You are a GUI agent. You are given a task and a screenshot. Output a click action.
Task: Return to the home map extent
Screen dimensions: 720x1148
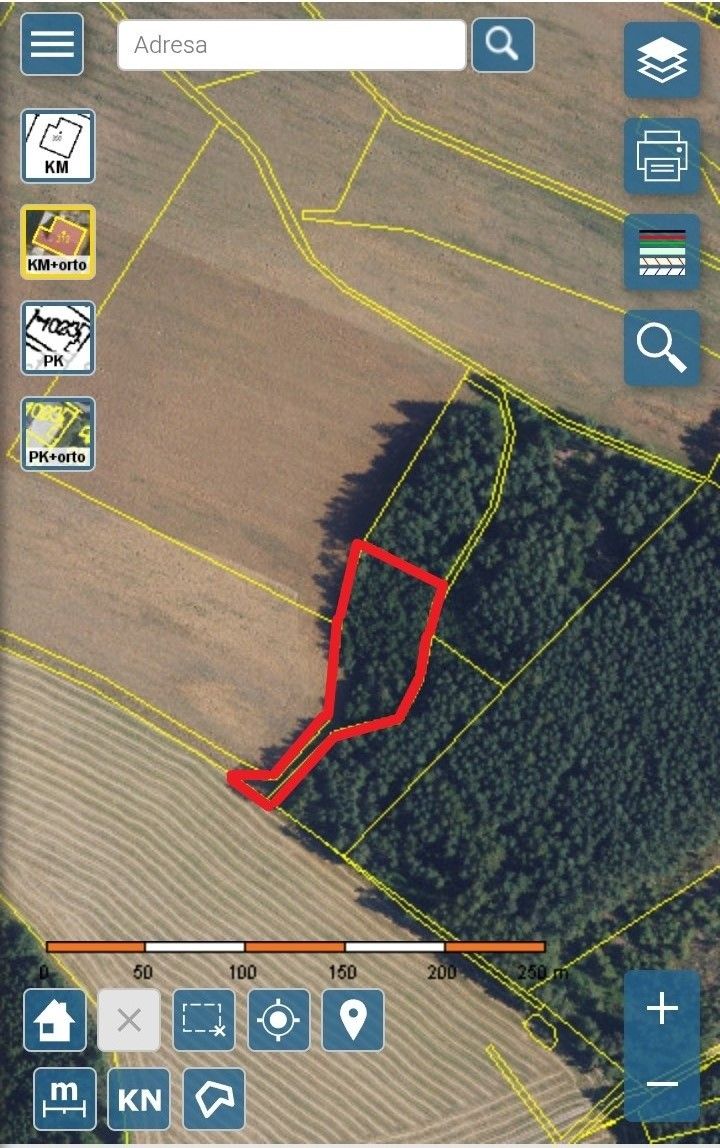pos(55,1020)
